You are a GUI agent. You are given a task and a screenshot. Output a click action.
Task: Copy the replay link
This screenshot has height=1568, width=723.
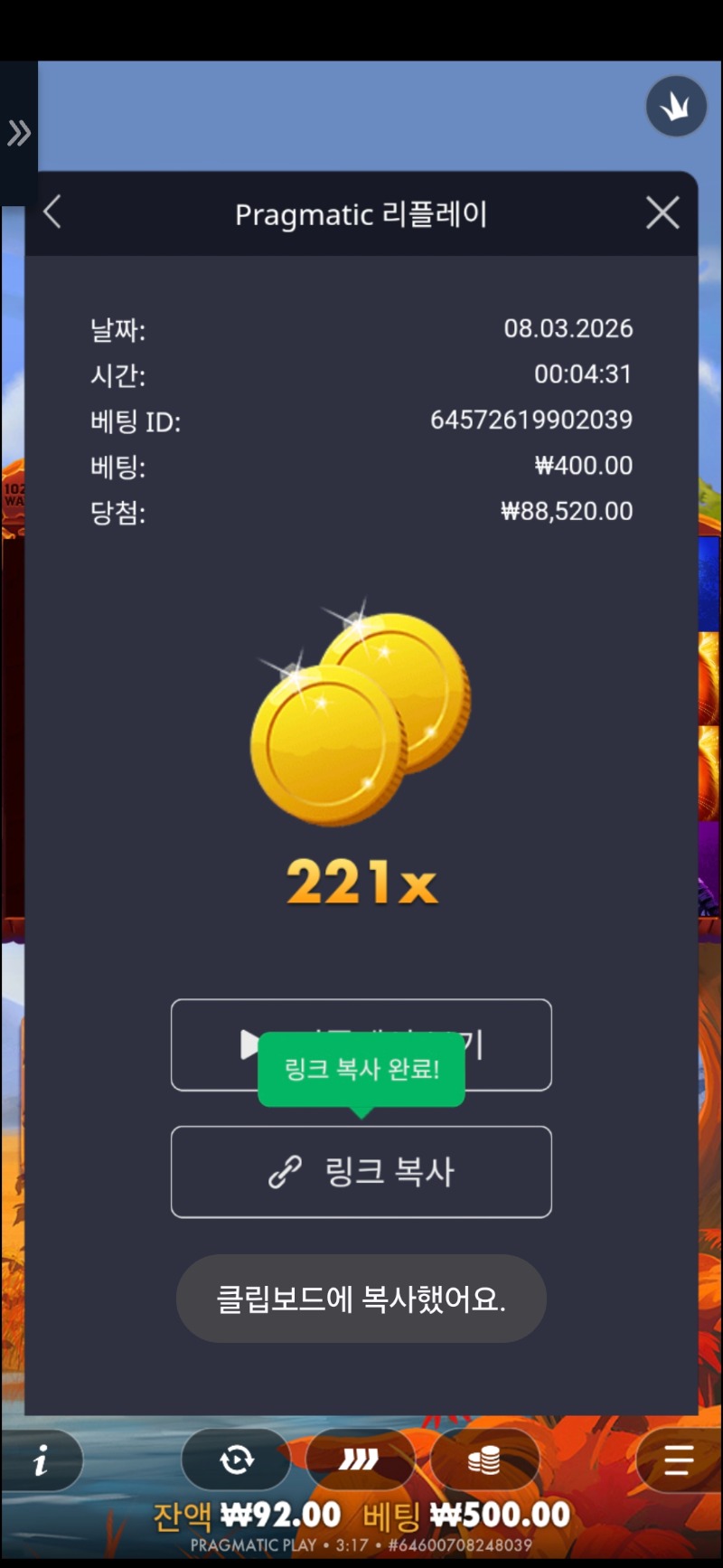click(x=361, y=1172)
